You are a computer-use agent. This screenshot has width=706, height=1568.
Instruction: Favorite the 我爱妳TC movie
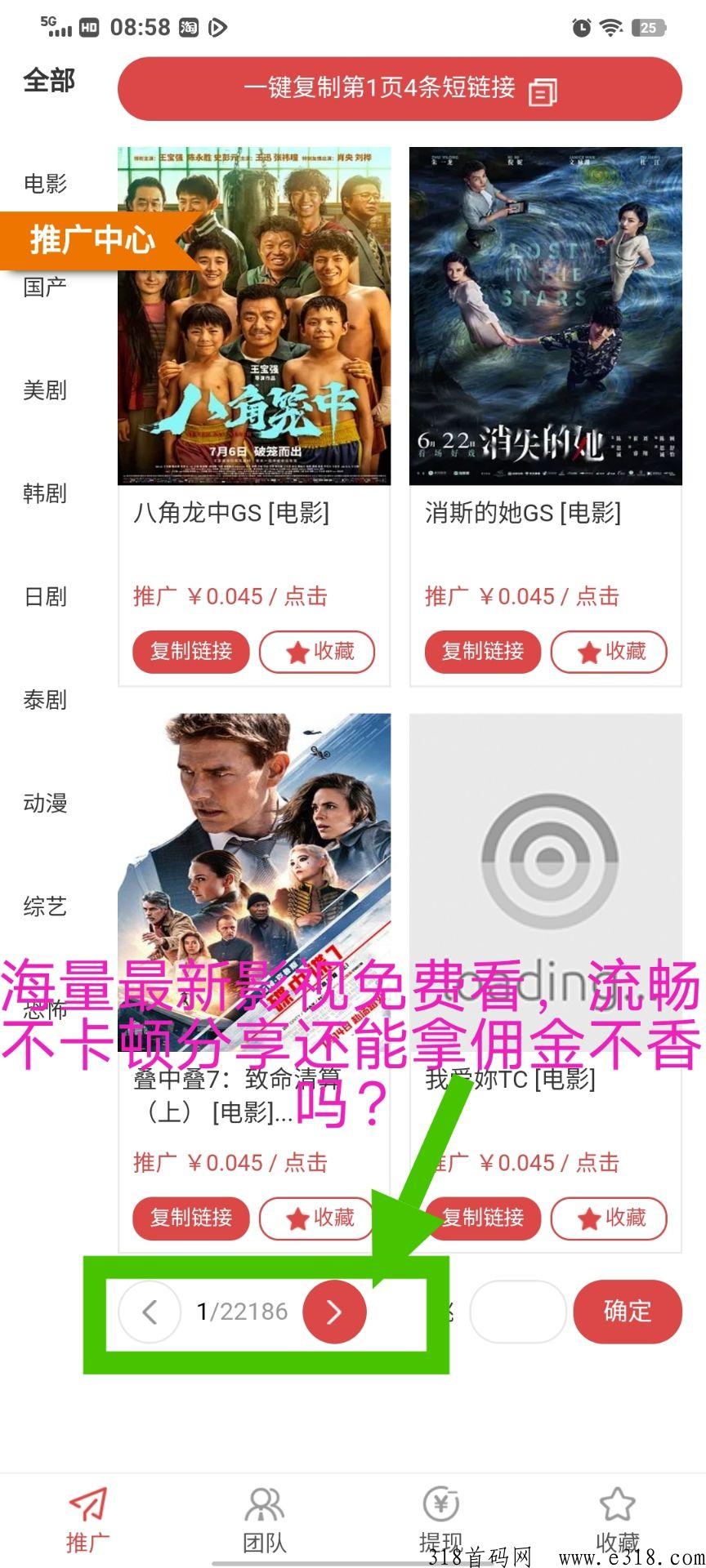click(609, 1218)
